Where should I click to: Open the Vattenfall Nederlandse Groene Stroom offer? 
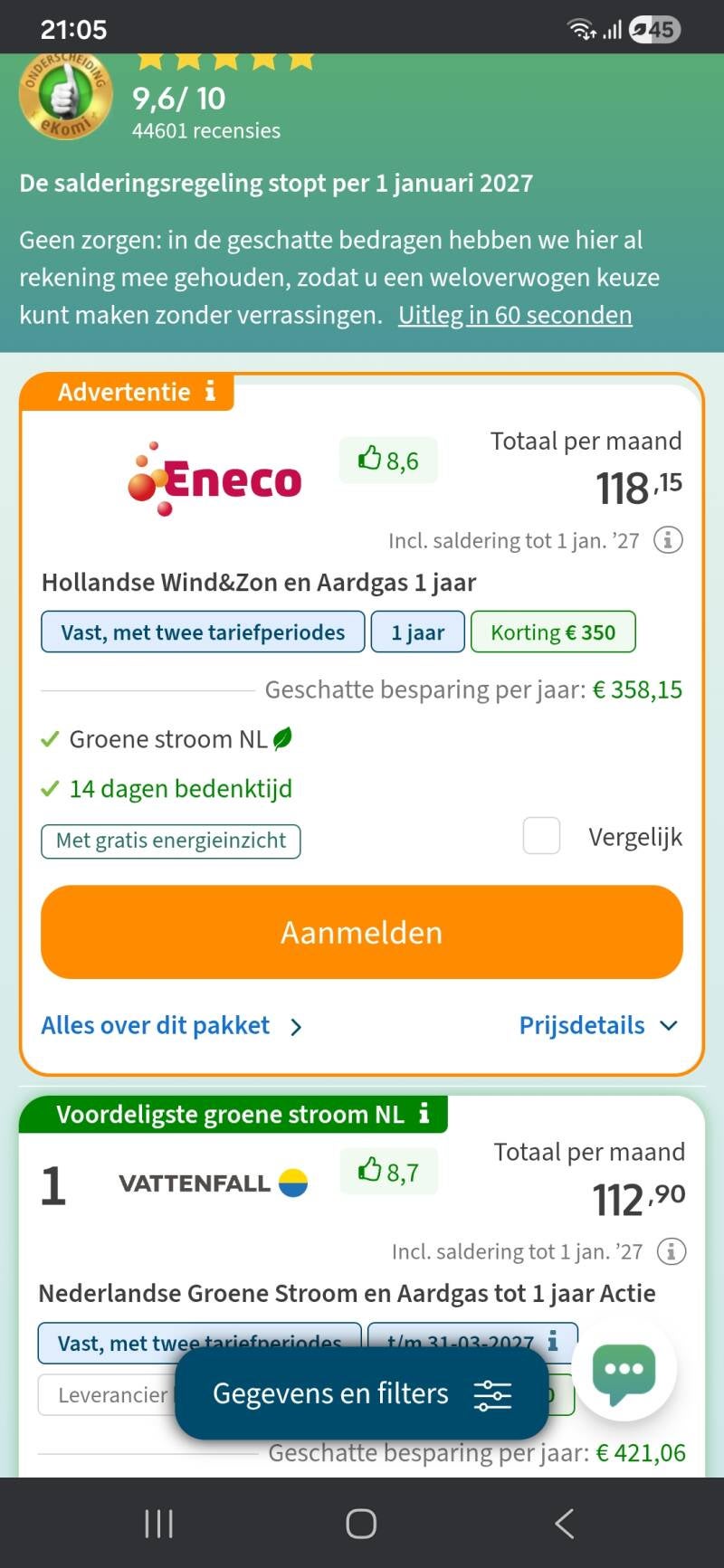pos(347,1293)
